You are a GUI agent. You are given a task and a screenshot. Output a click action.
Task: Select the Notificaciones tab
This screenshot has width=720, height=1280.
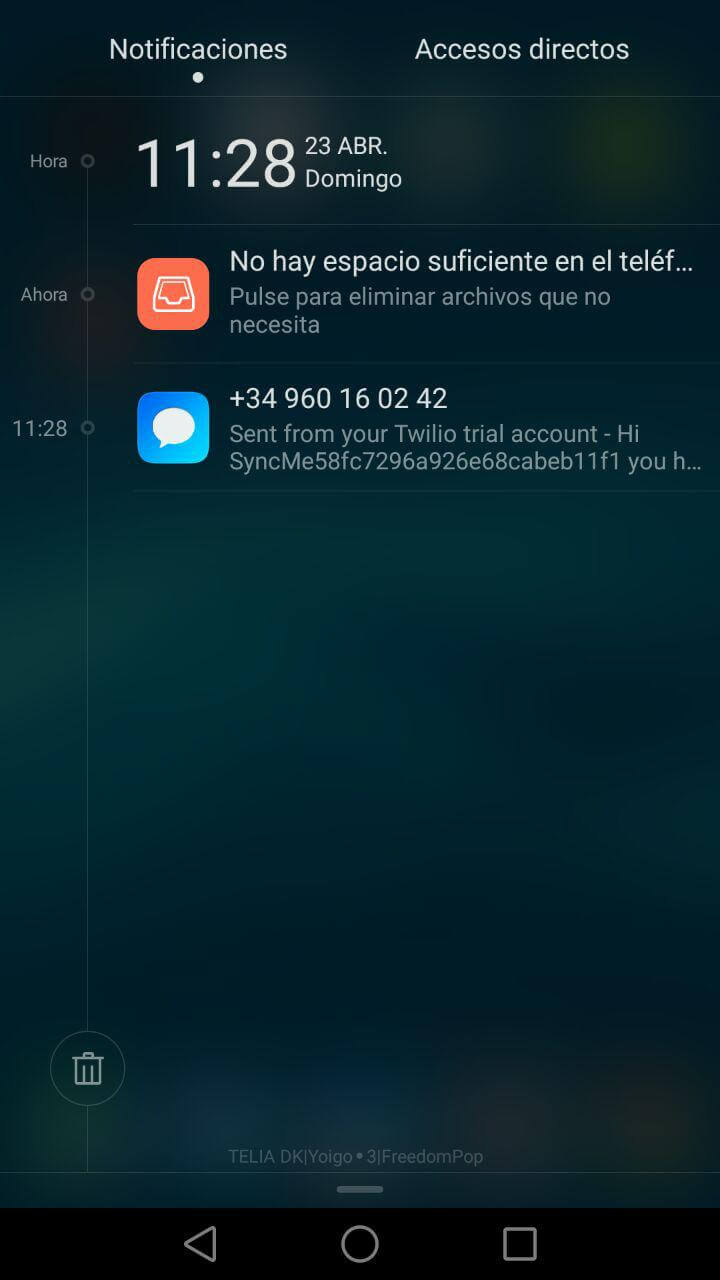coord(198,49)
